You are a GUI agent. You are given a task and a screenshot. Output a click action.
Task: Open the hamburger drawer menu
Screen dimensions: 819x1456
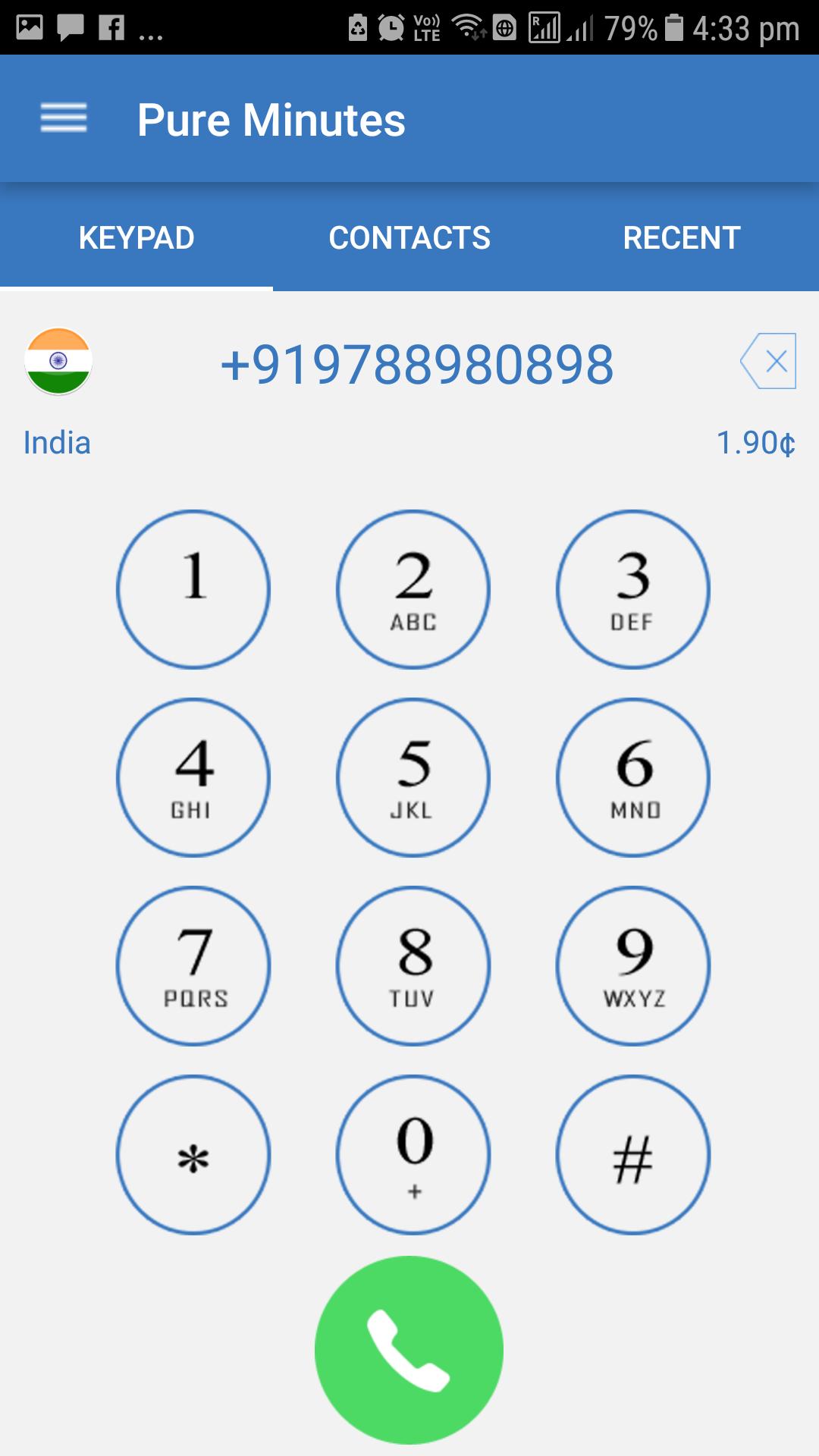pyautogui.click(x=64, y=118)
